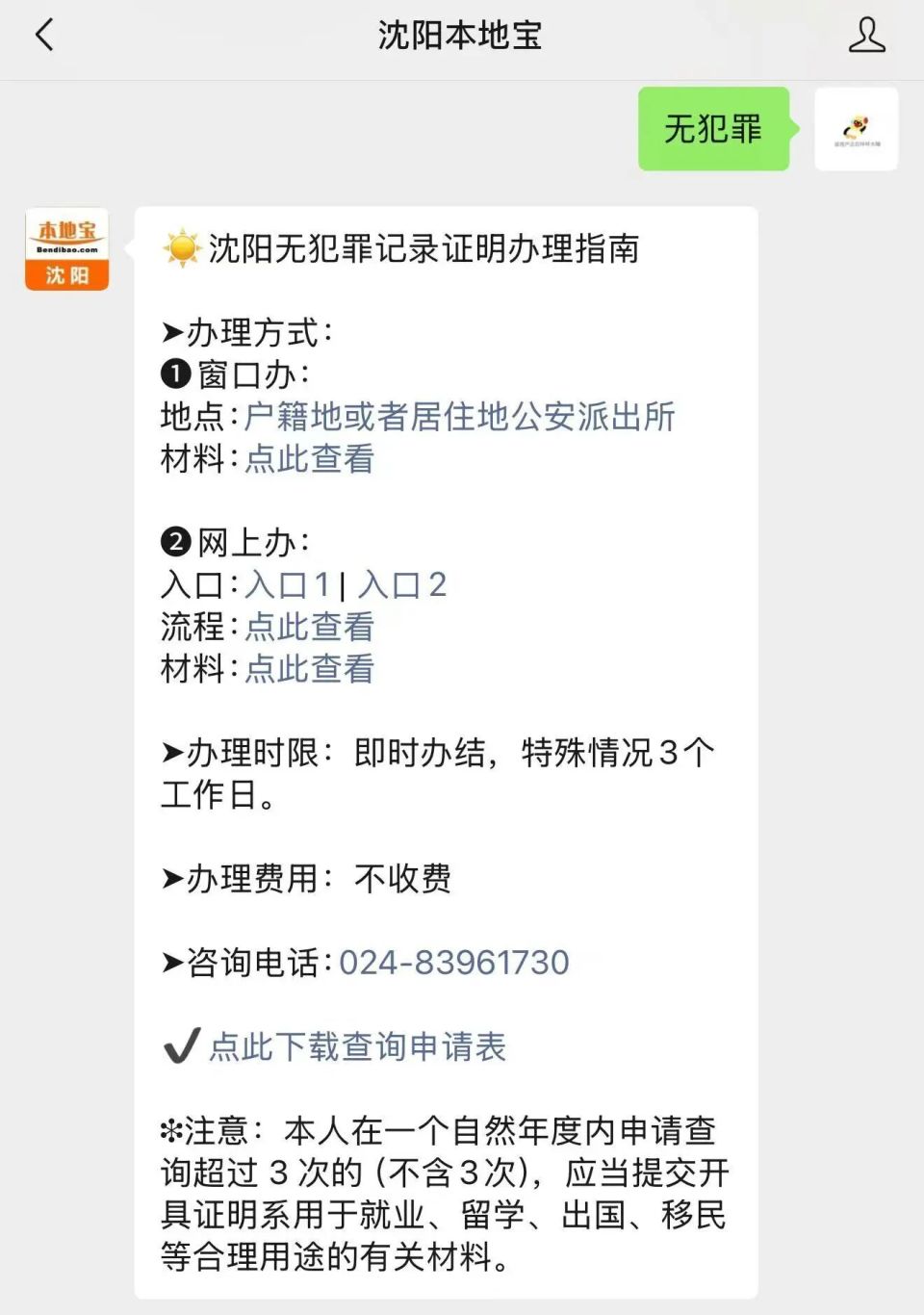
Task: Open the contact profile icon at top right
Action: point(869,37)
